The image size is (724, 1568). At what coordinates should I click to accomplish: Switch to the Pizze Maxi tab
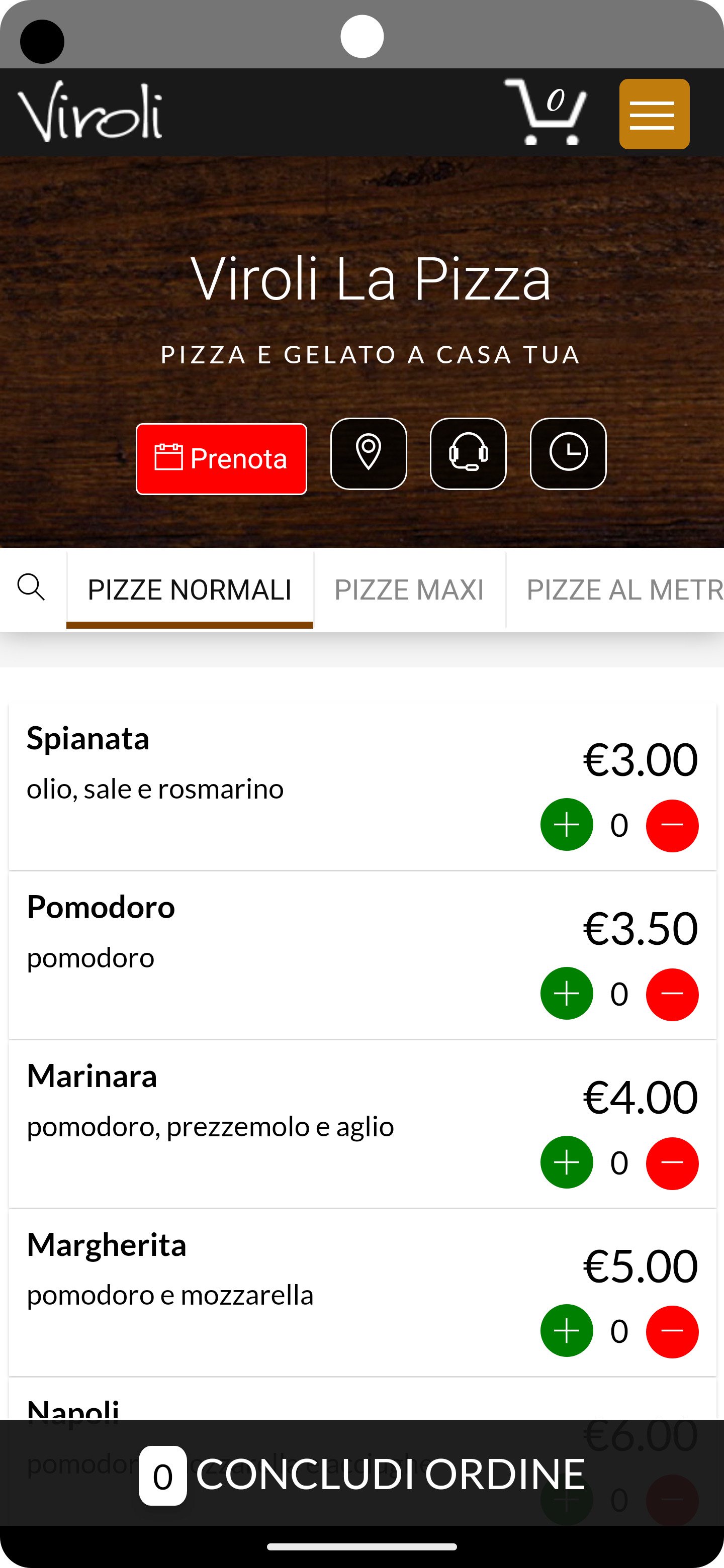click(409, 590)
